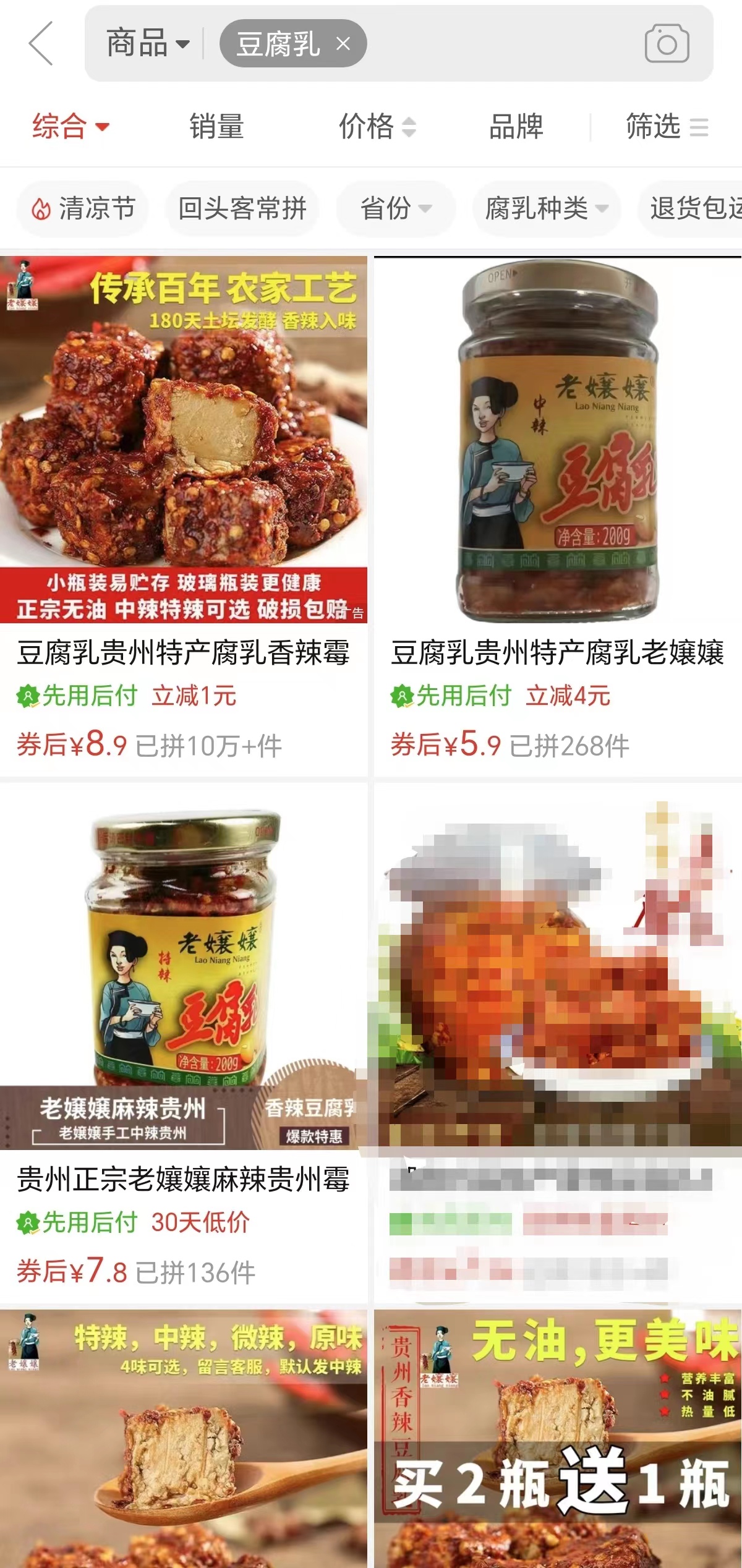Open the 商品 search type dropdown
The height and width of the screenshot is (1568, 742).
coord(147,43)
